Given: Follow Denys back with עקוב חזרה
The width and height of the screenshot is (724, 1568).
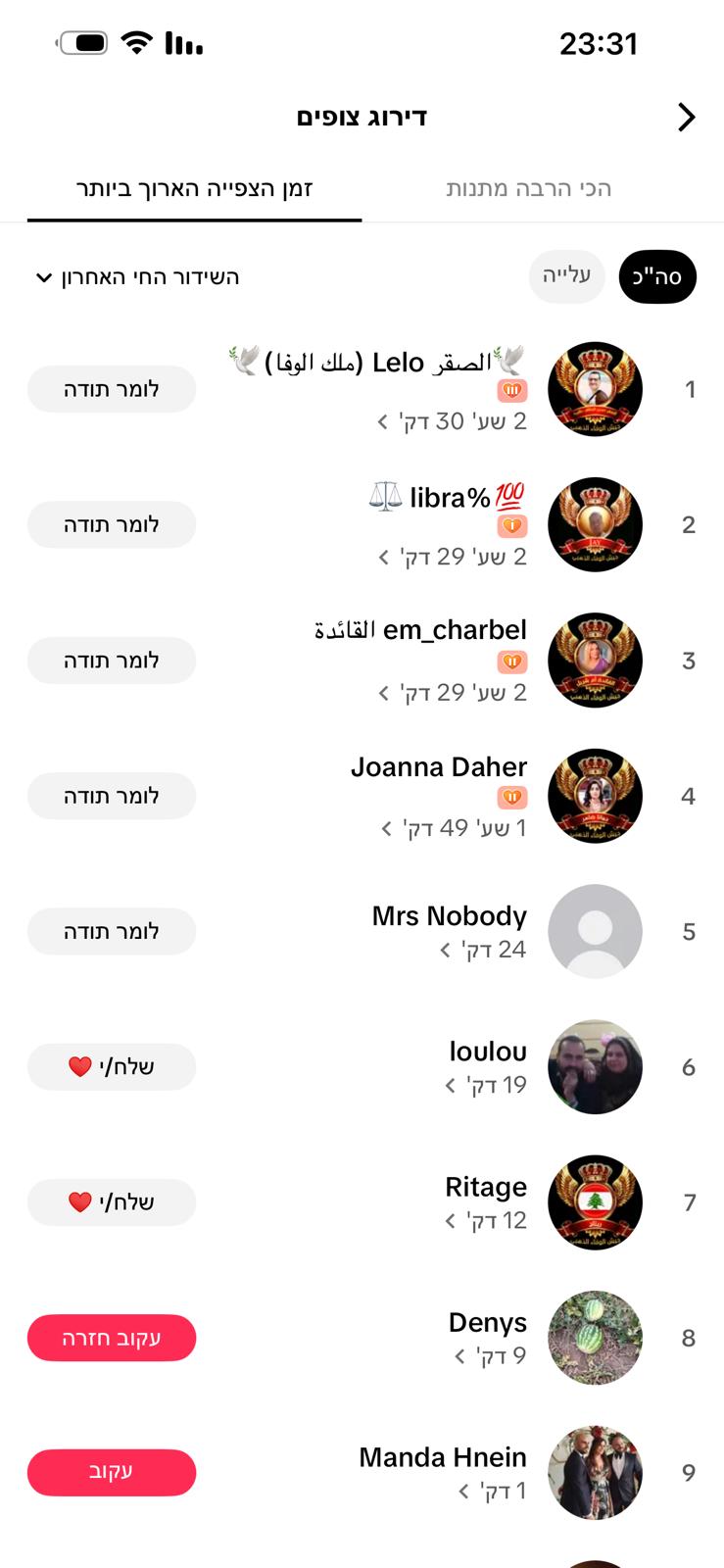Looking at the screenshot, I should [x=112, y=1338].
